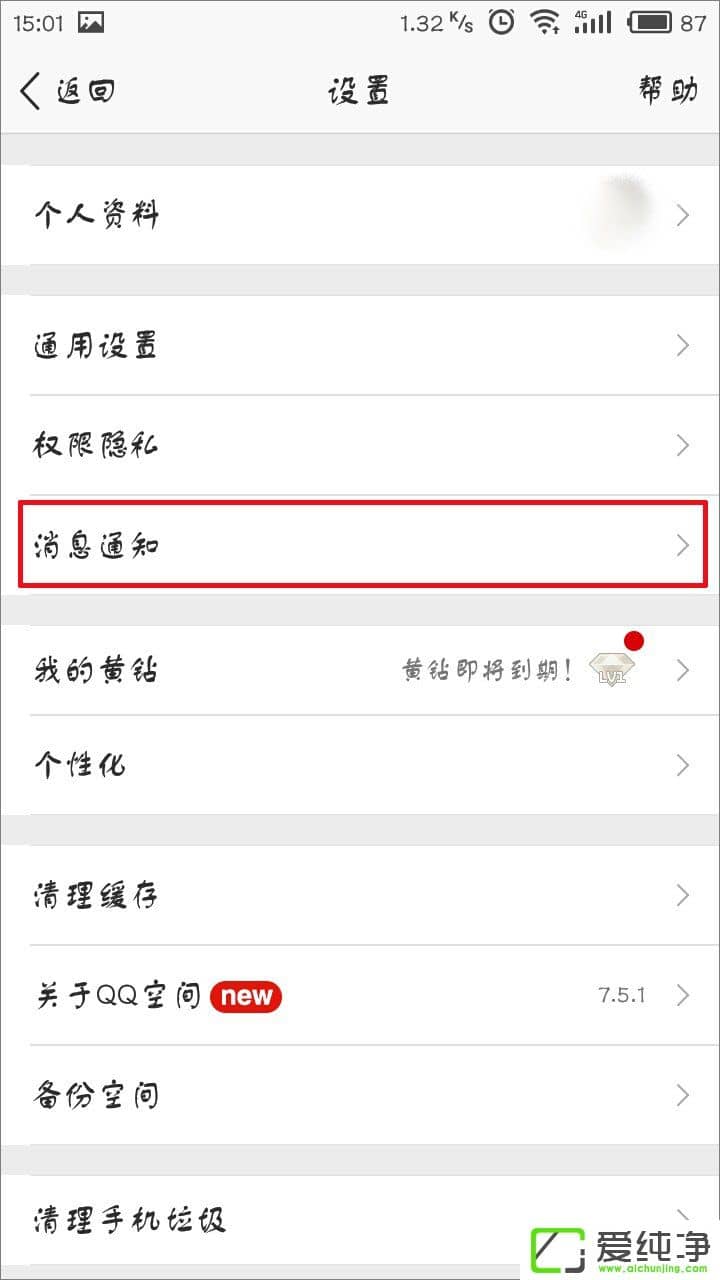
Task: Open 个人资料 profile row
Action: pyautogui.click(x=360, y=215)
